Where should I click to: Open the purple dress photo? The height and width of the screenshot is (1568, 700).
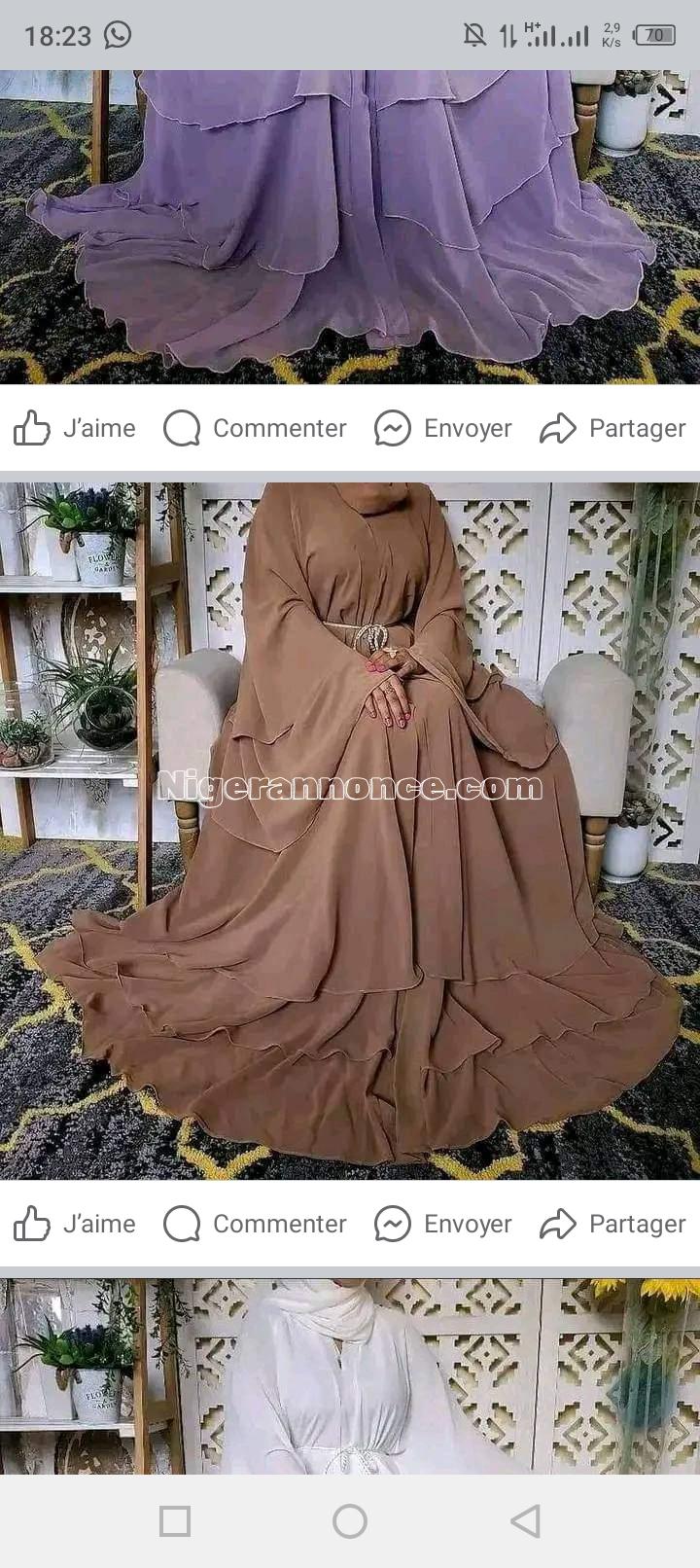(350, 226)
